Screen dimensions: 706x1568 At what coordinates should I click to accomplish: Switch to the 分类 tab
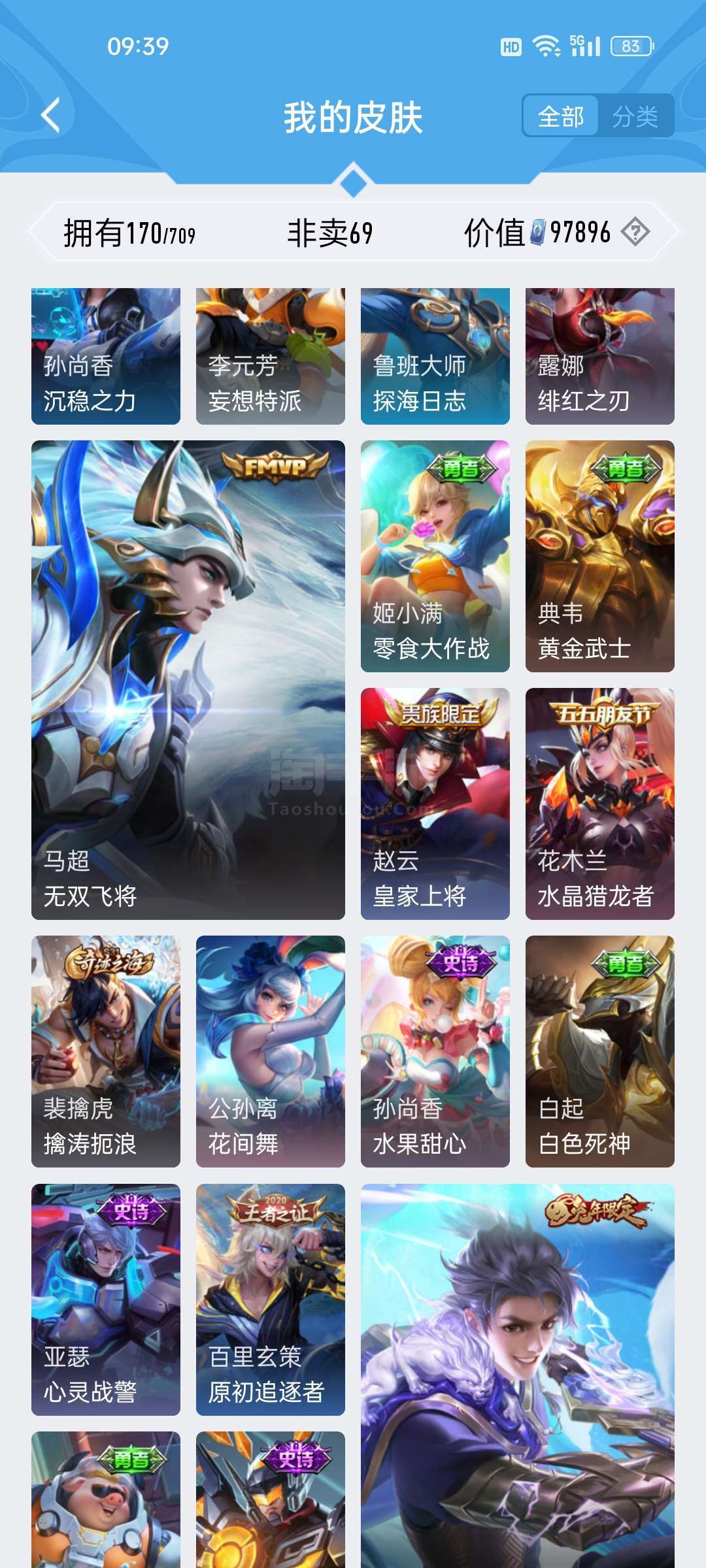point(635,116)
